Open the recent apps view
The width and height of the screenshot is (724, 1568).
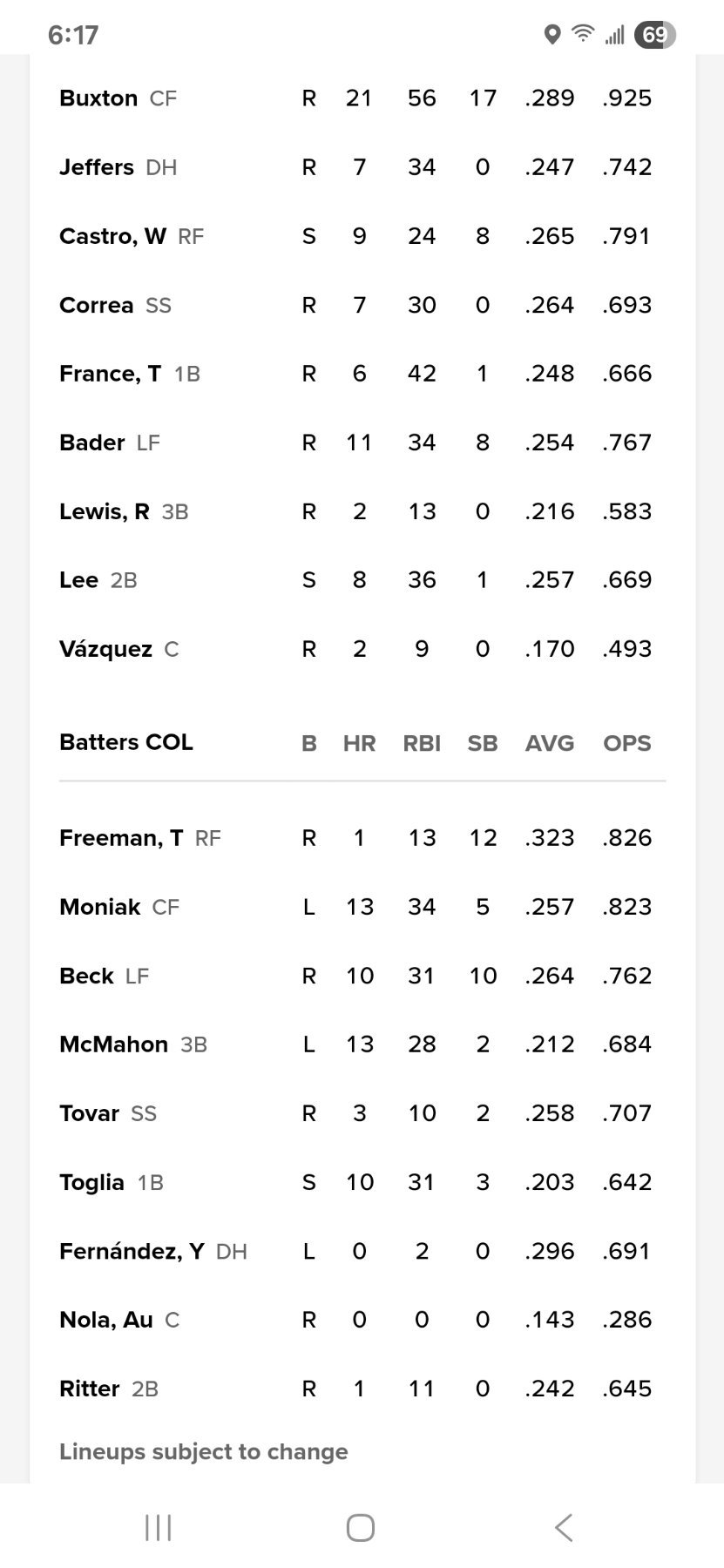[158, 1527]
